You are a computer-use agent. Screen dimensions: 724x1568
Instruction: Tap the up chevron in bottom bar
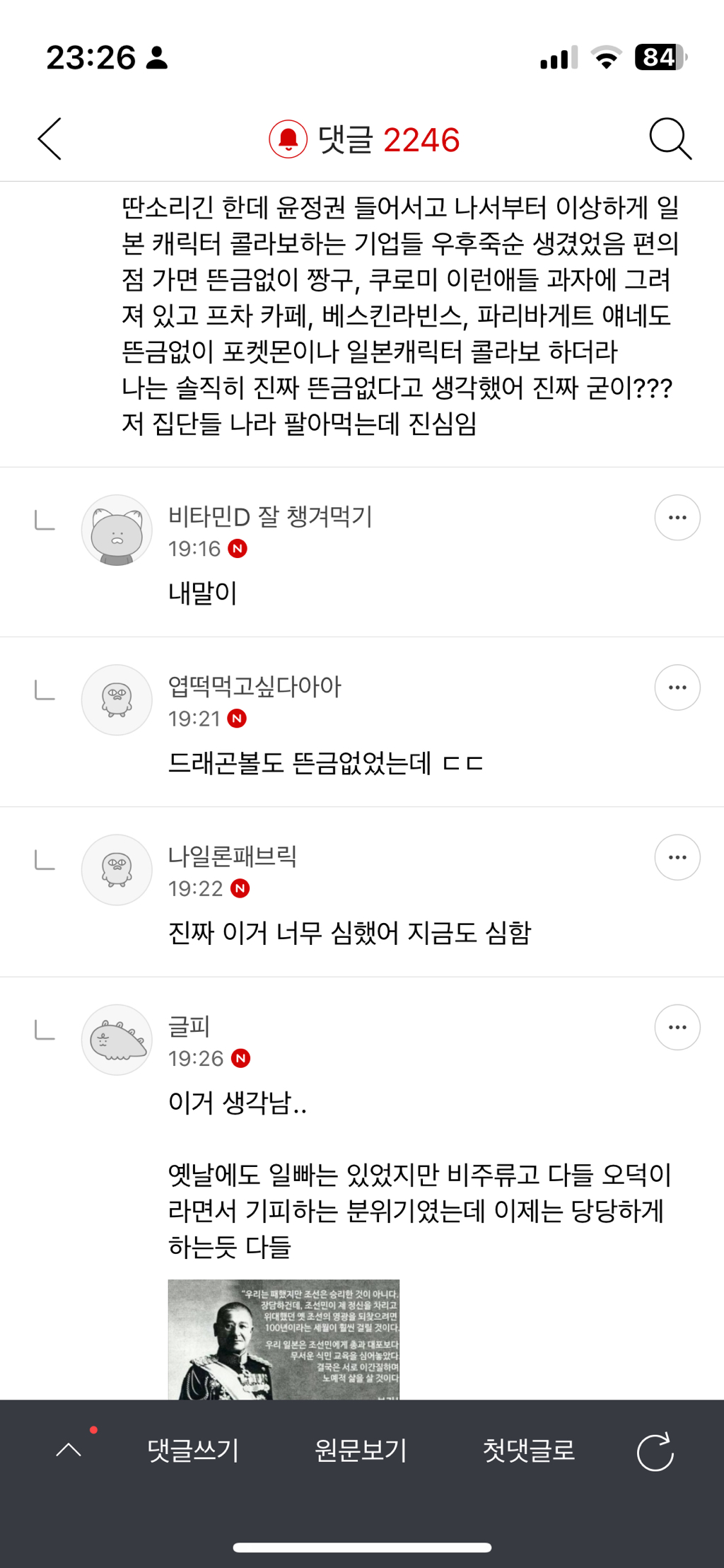coord(69,1450)
